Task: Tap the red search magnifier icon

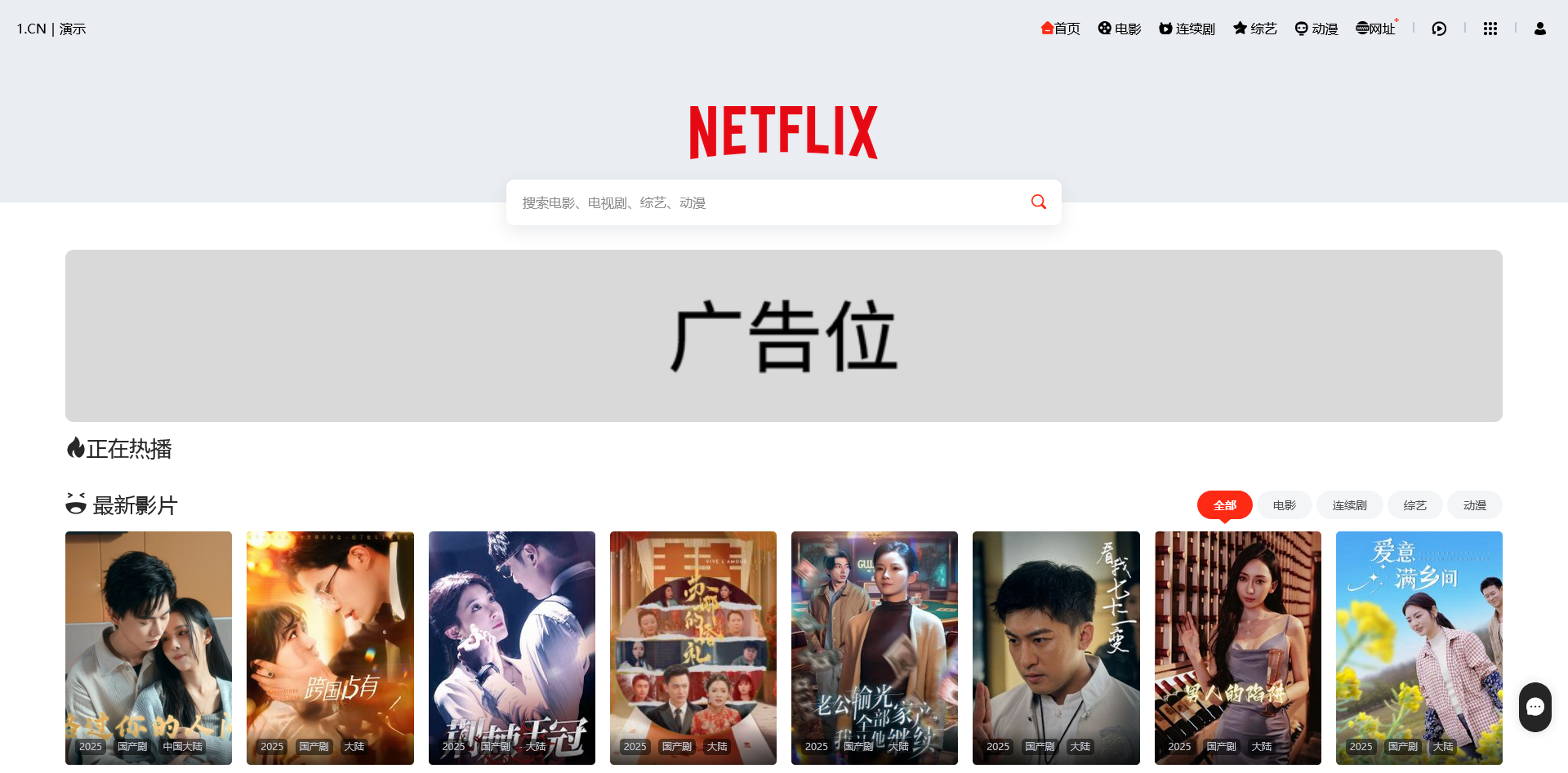Action: pyautogui.click(x=1039, y=202)
